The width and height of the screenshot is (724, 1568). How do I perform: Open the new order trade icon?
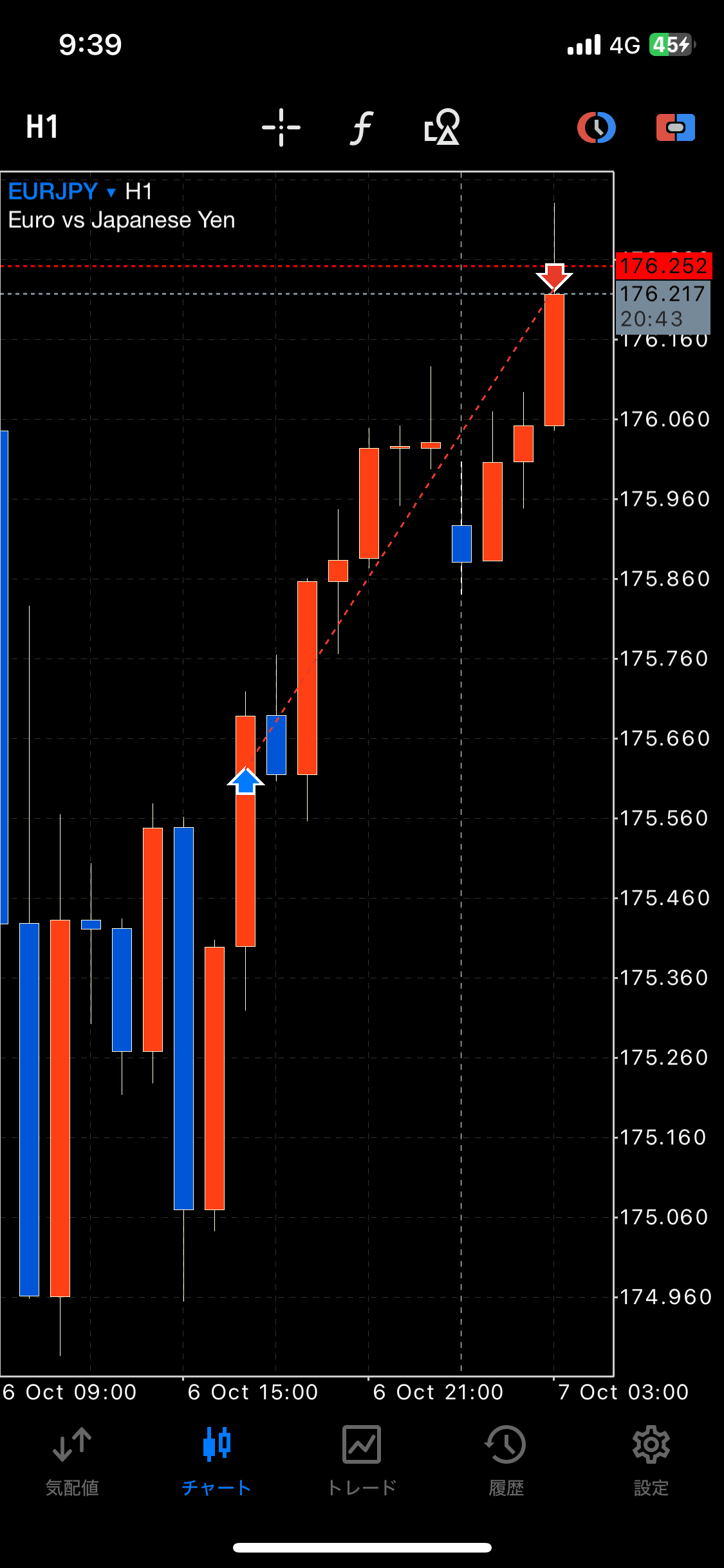(x=675, y=127)
